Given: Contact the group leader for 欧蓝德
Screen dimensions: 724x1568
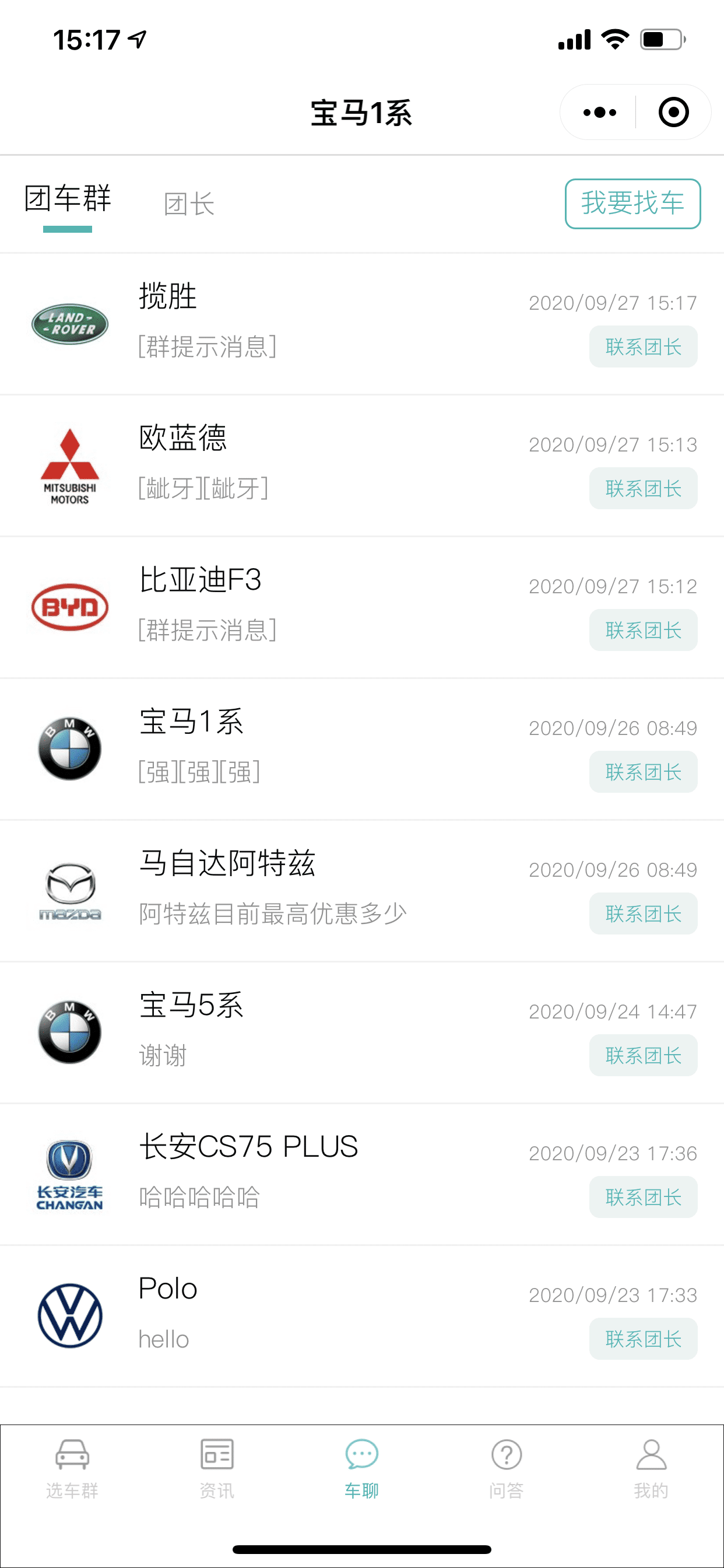Looking at the screenshot, I should (643, 489).
